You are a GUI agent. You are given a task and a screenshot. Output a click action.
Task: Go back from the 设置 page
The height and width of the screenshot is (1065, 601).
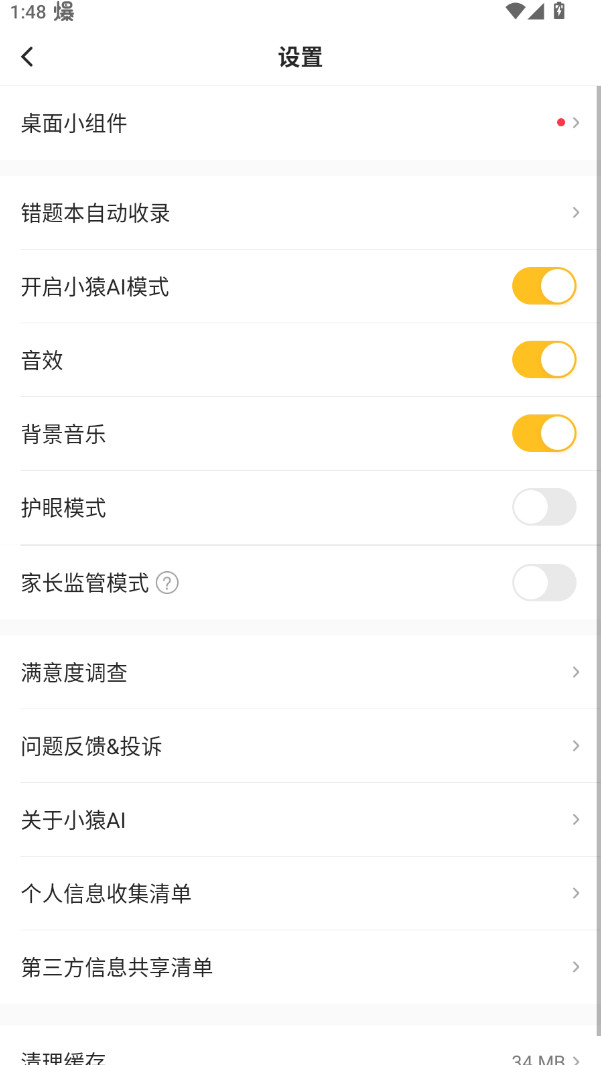tap(28, 57)
